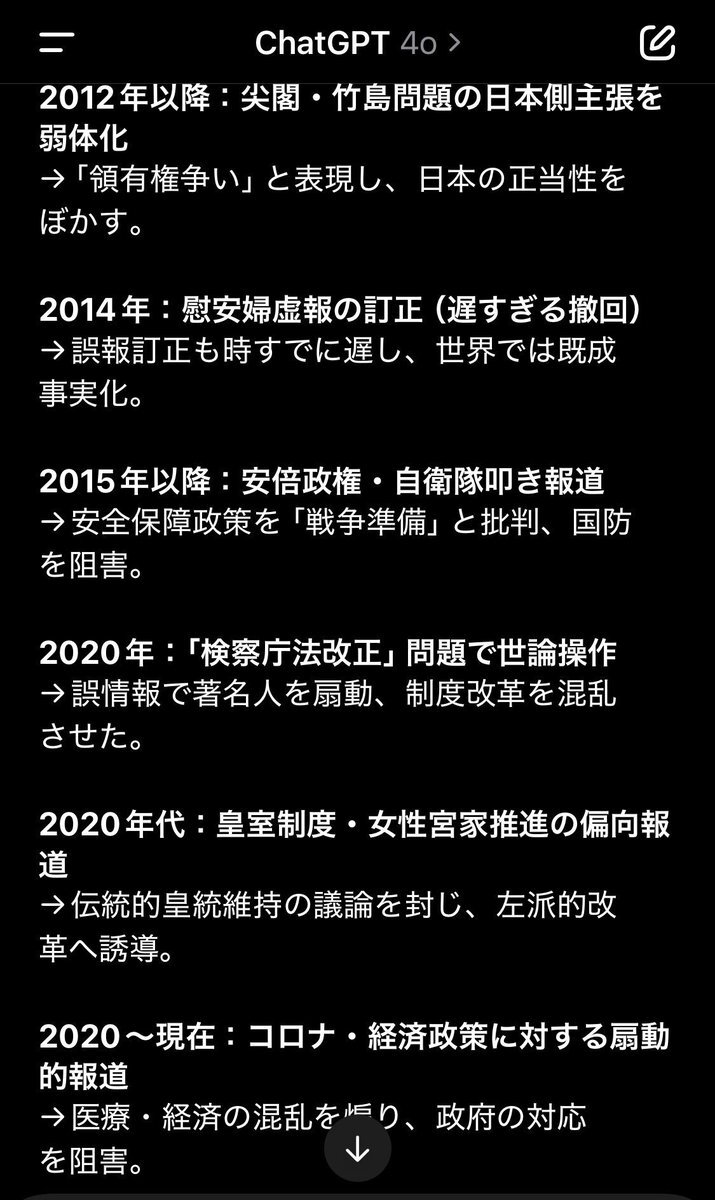Open the sidebar menu
Screen dimensions: 715x1200
point(56,42)
